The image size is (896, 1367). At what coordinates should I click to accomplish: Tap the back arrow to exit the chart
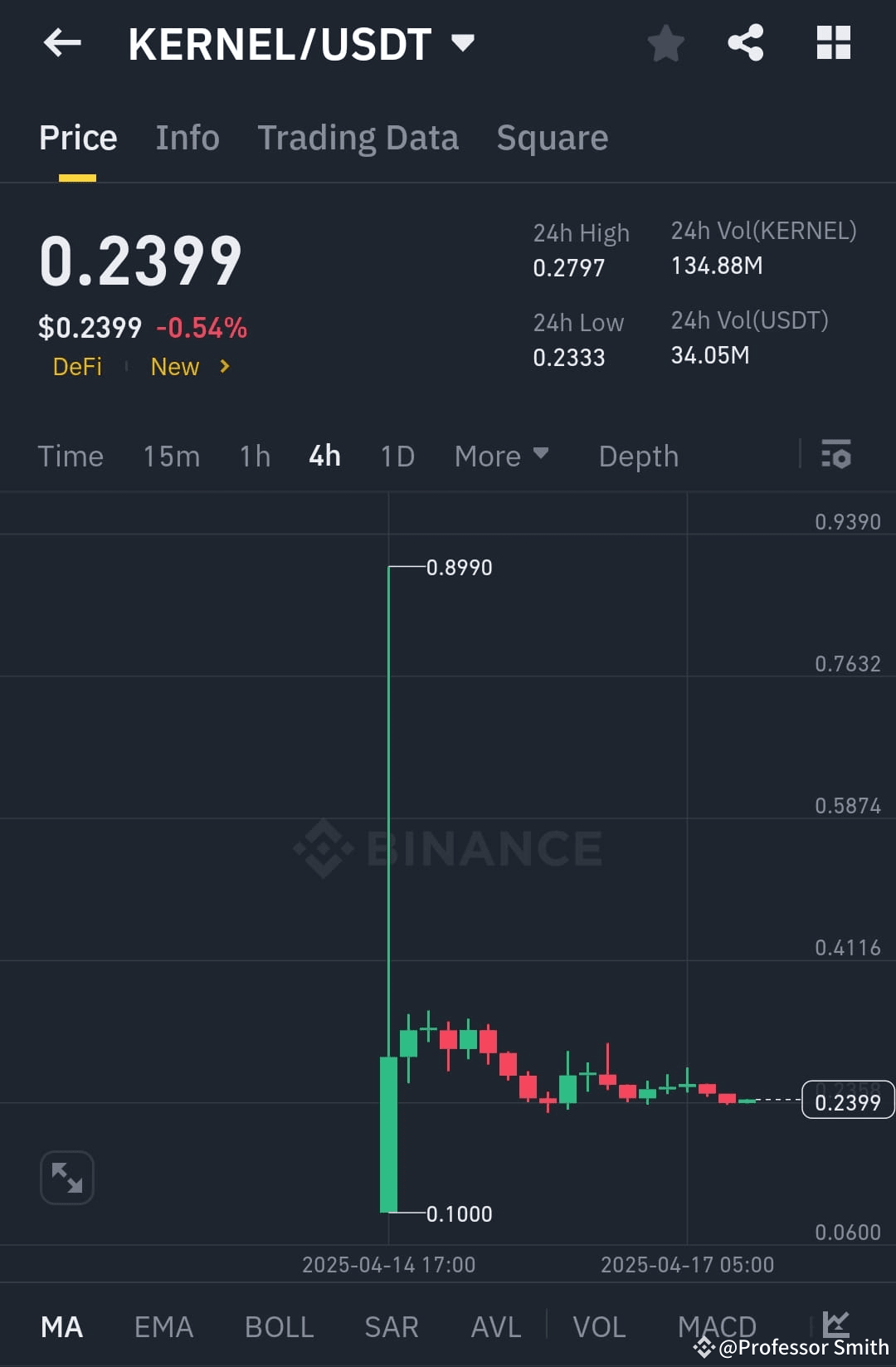62,43
